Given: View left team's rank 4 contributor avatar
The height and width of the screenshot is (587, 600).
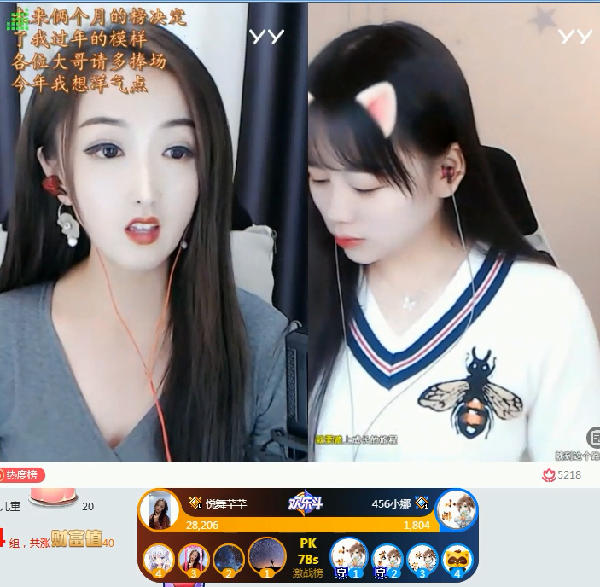Looking at the screenshot, I should (159, 559).
